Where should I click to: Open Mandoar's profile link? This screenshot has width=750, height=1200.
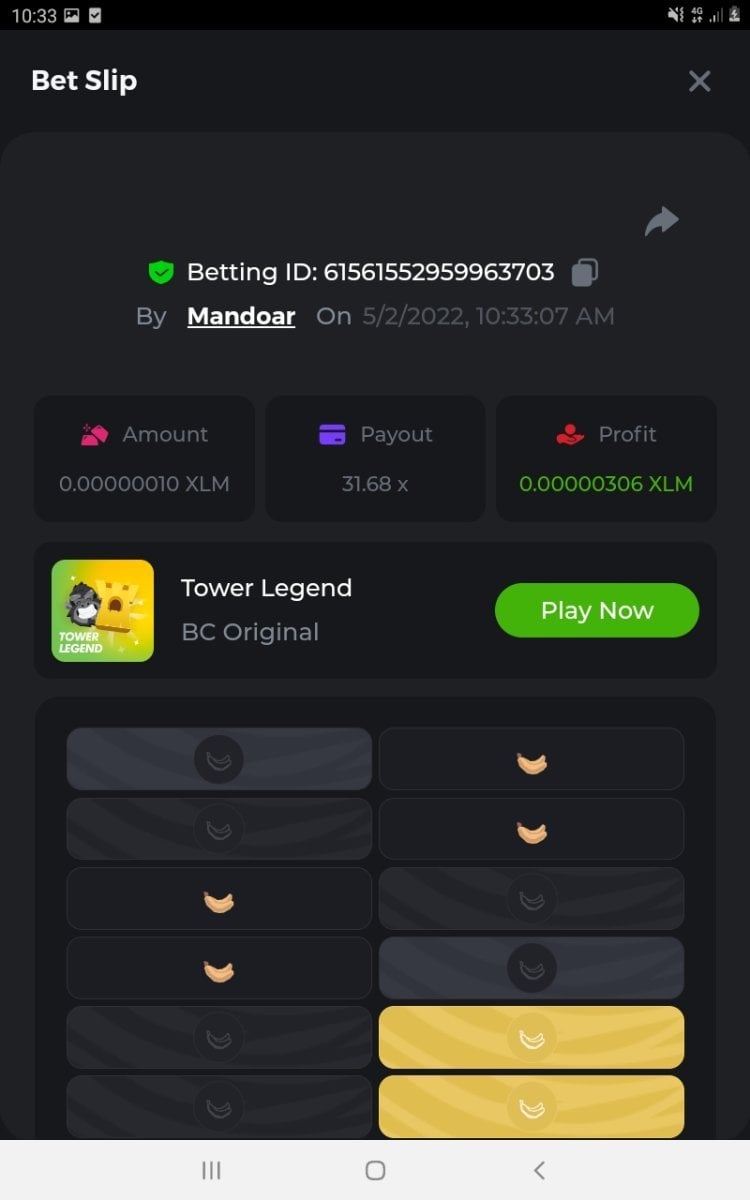(x=241, y=316)
